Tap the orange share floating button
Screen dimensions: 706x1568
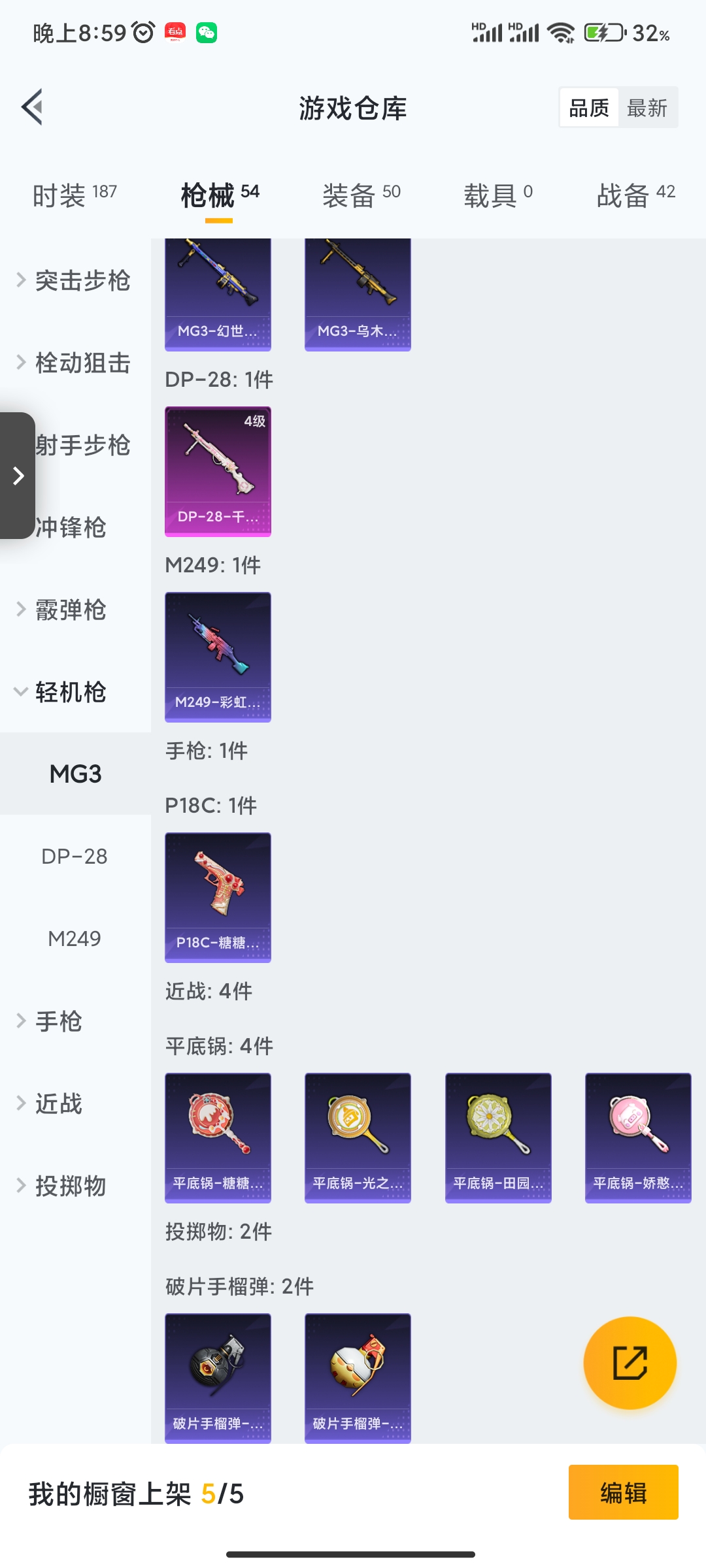pyautogui.click(x=630, y=1363)
